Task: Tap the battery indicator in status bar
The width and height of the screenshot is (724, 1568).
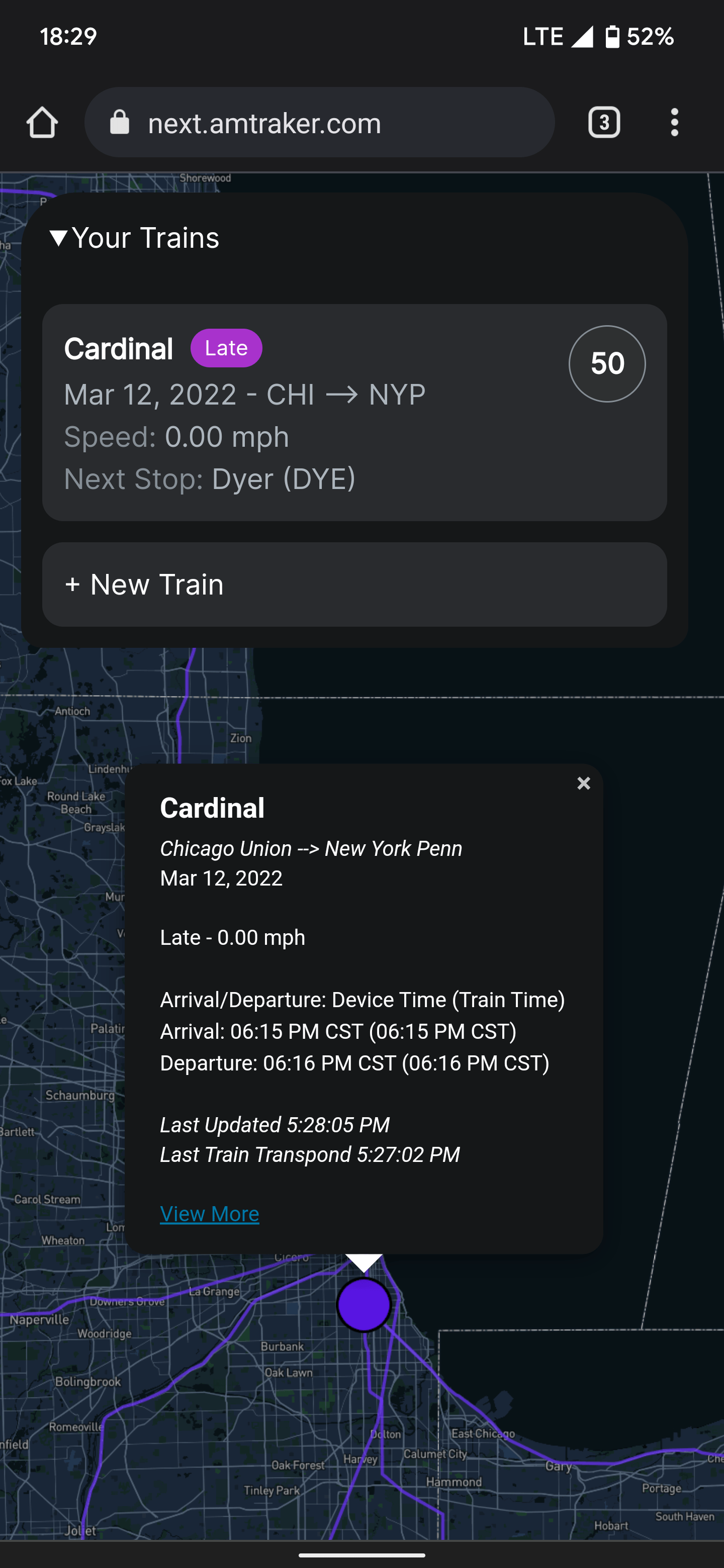Action: (611, 36)
